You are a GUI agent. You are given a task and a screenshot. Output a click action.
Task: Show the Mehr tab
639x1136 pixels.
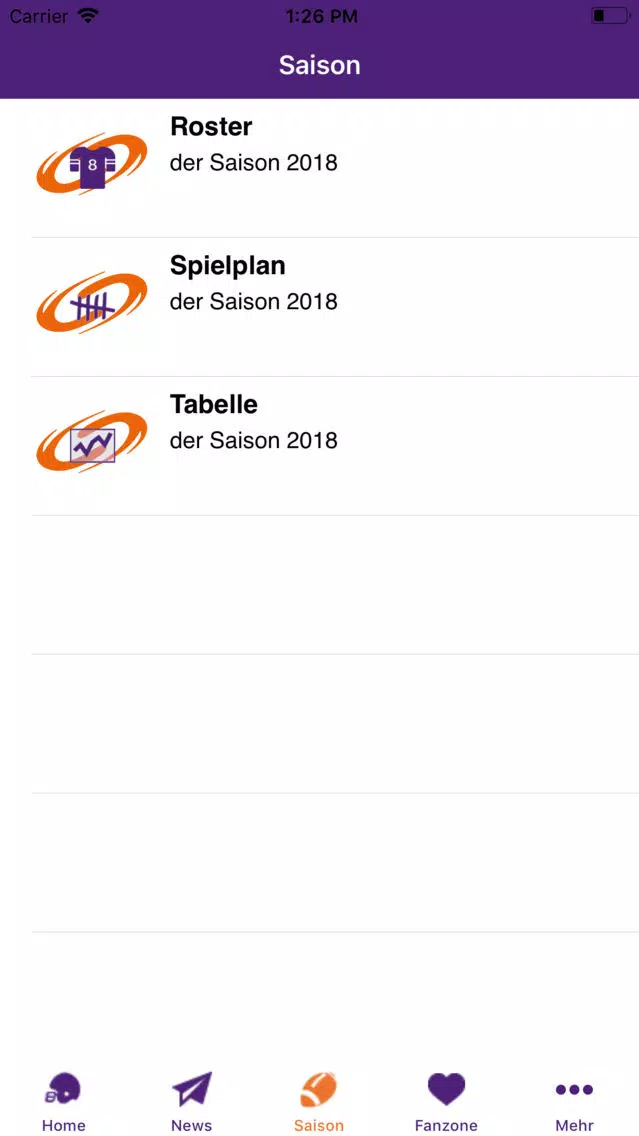(x=575, y=1101)
